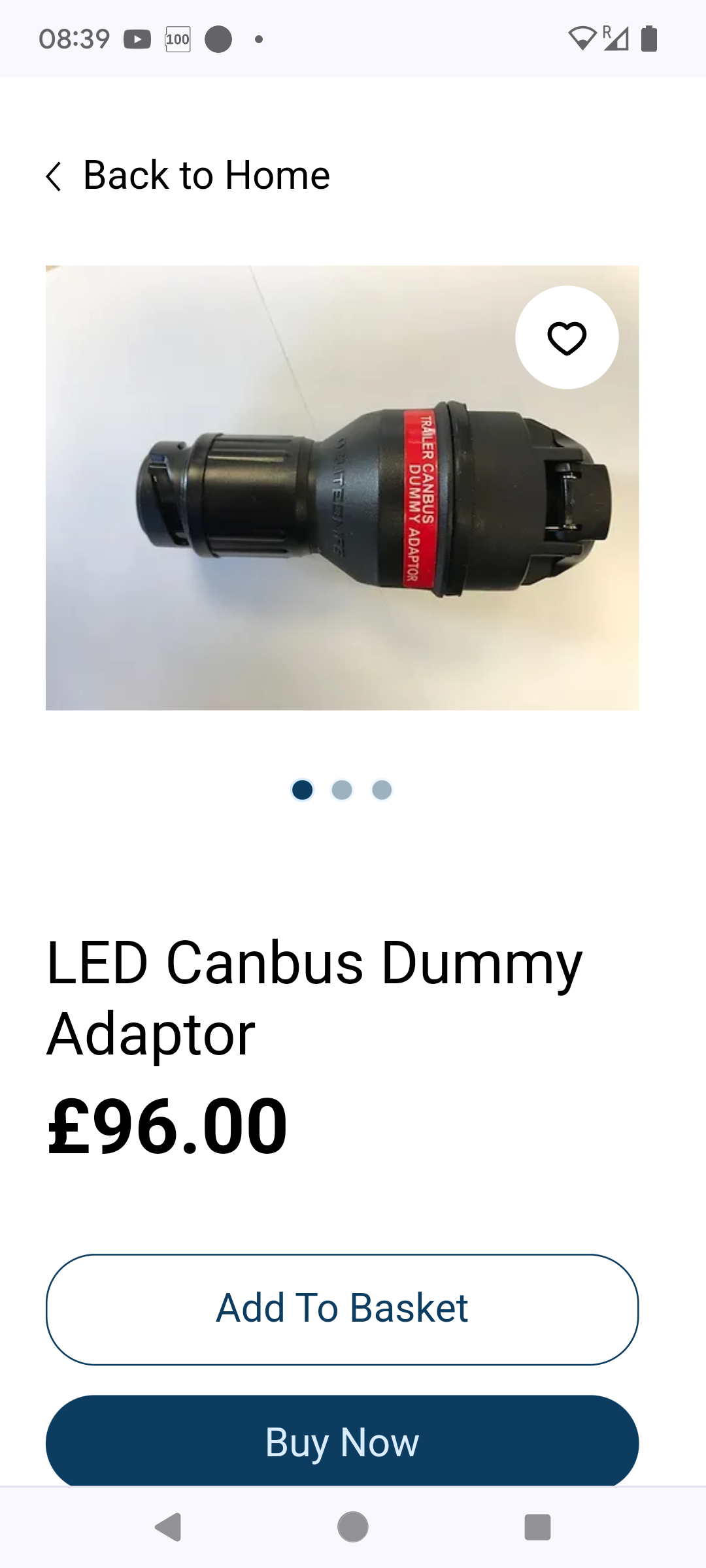Go back to Home

point(188,176)
